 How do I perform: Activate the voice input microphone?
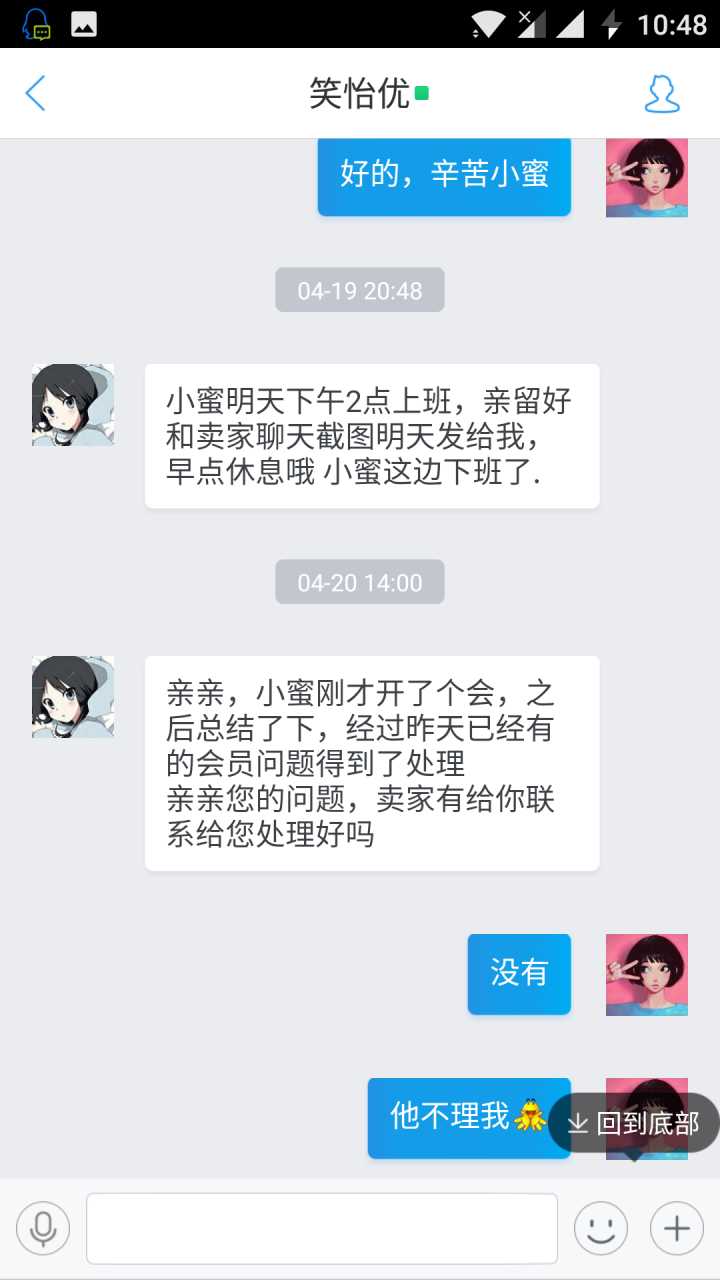(43, 1228)
